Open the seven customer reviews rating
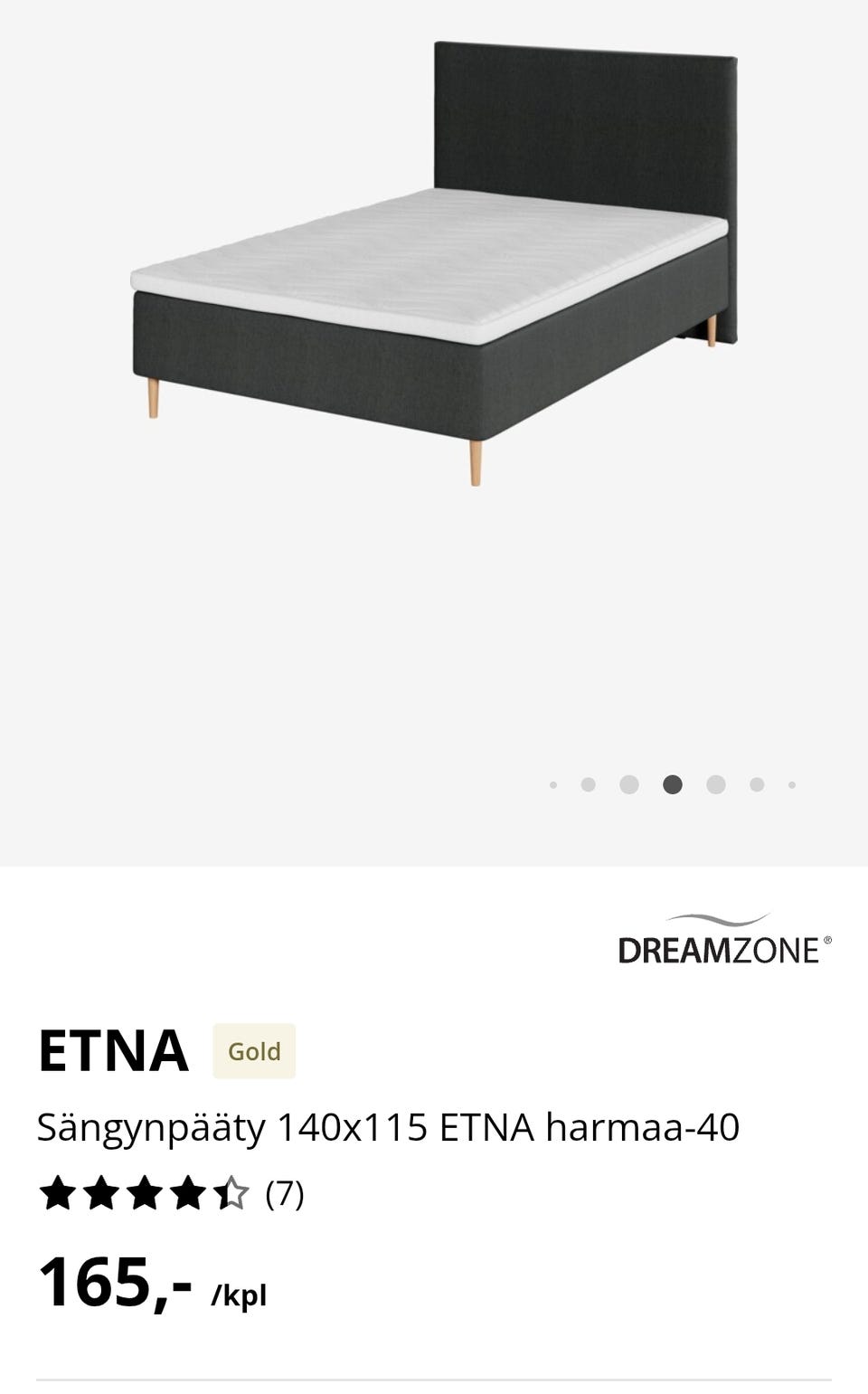The height and width of the screenshot is (1394, 868). click(172, 1194)
